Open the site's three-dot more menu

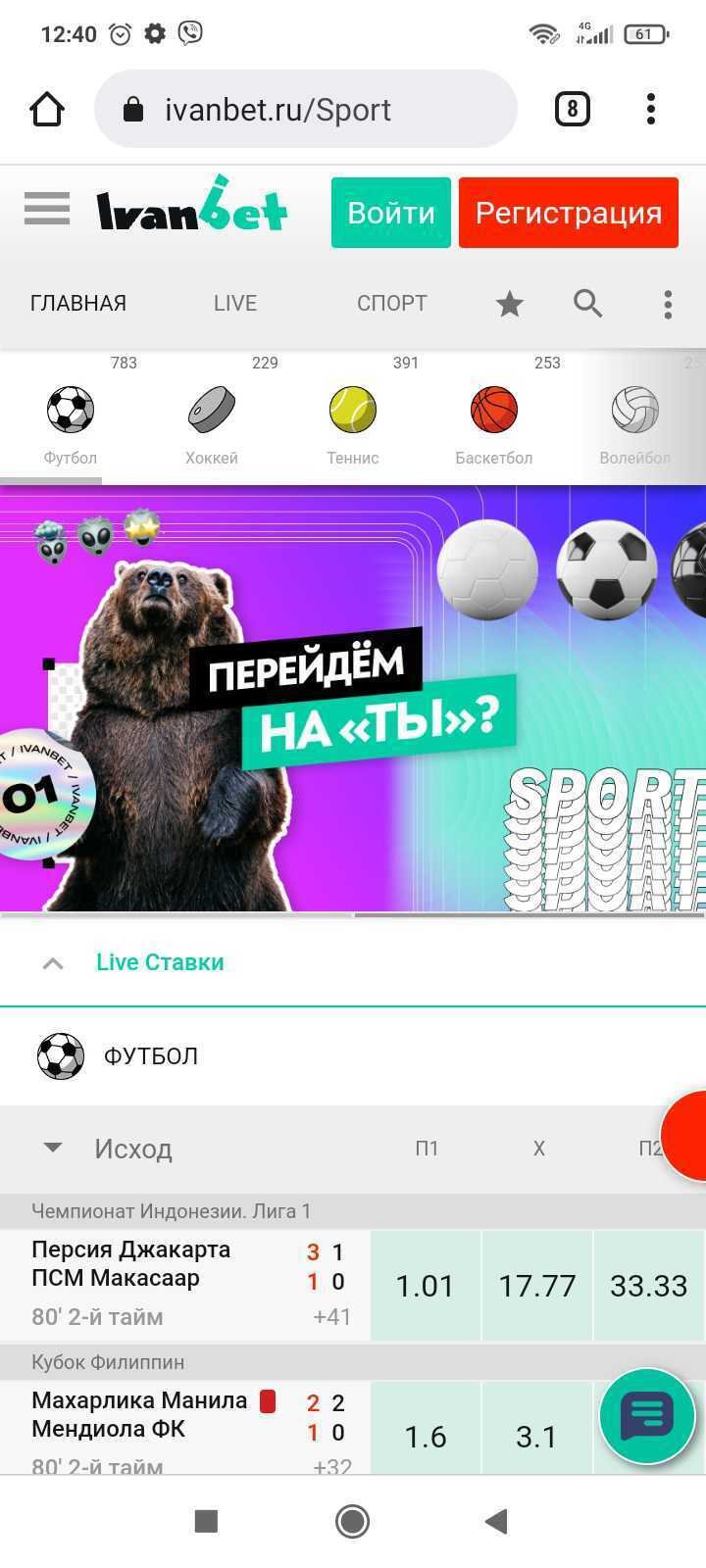(668, 304)
